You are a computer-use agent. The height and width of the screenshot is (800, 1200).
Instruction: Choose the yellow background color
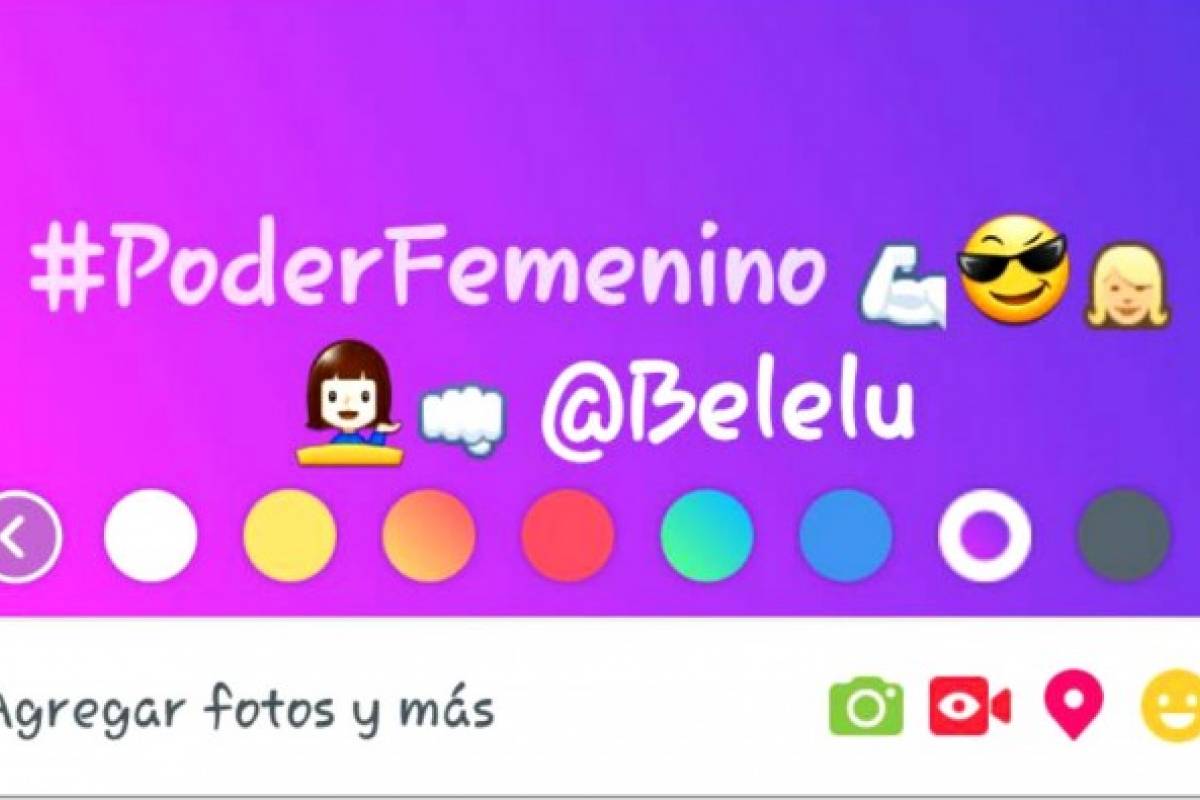(290, 536)
